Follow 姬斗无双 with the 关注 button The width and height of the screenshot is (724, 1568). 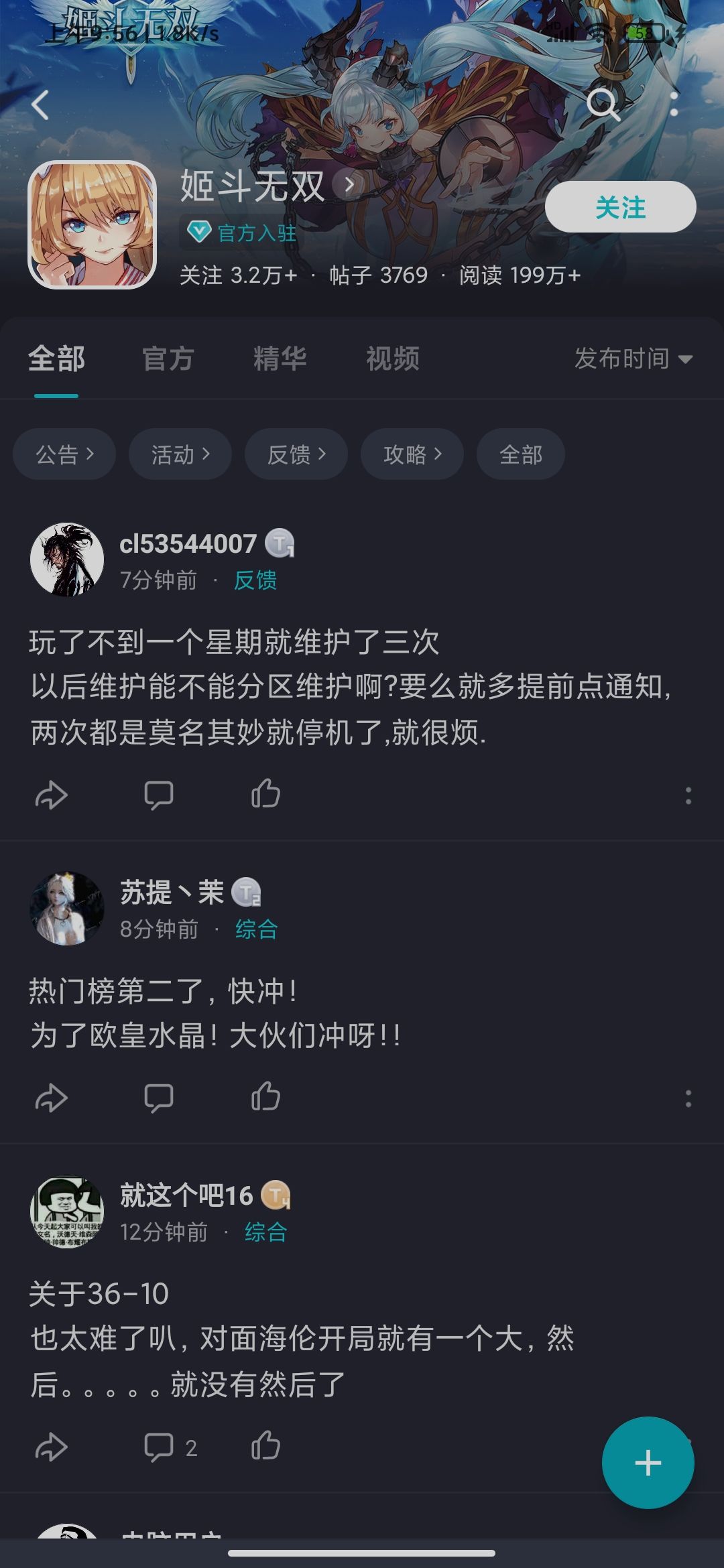(x=620, y=207)
